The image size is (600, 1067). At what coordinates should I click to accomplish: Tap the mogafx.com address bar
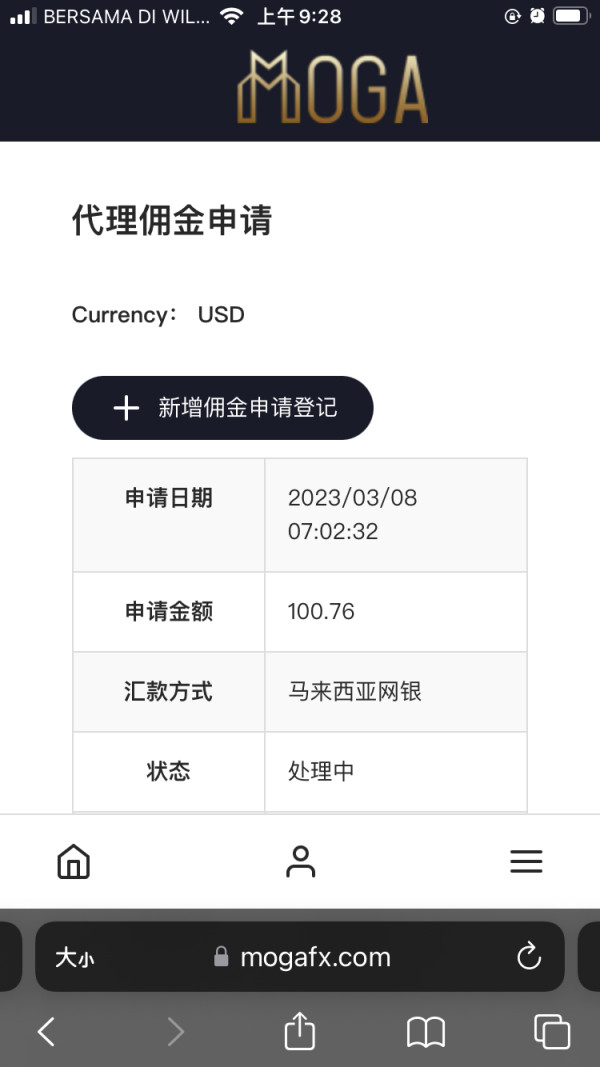(x=302, y=957)
